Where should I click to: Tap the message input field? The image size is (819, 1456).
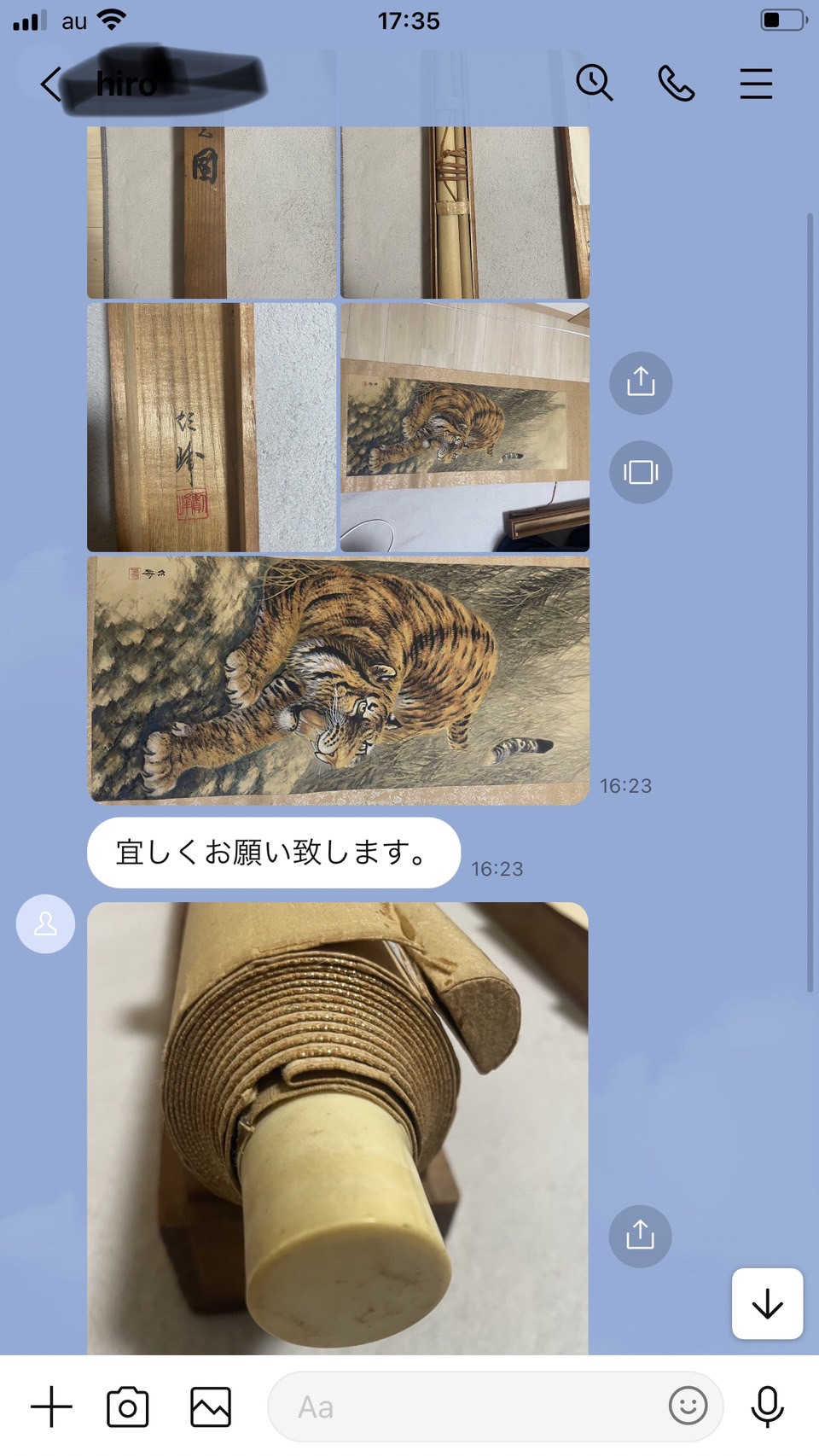(x=469, y=1406)
